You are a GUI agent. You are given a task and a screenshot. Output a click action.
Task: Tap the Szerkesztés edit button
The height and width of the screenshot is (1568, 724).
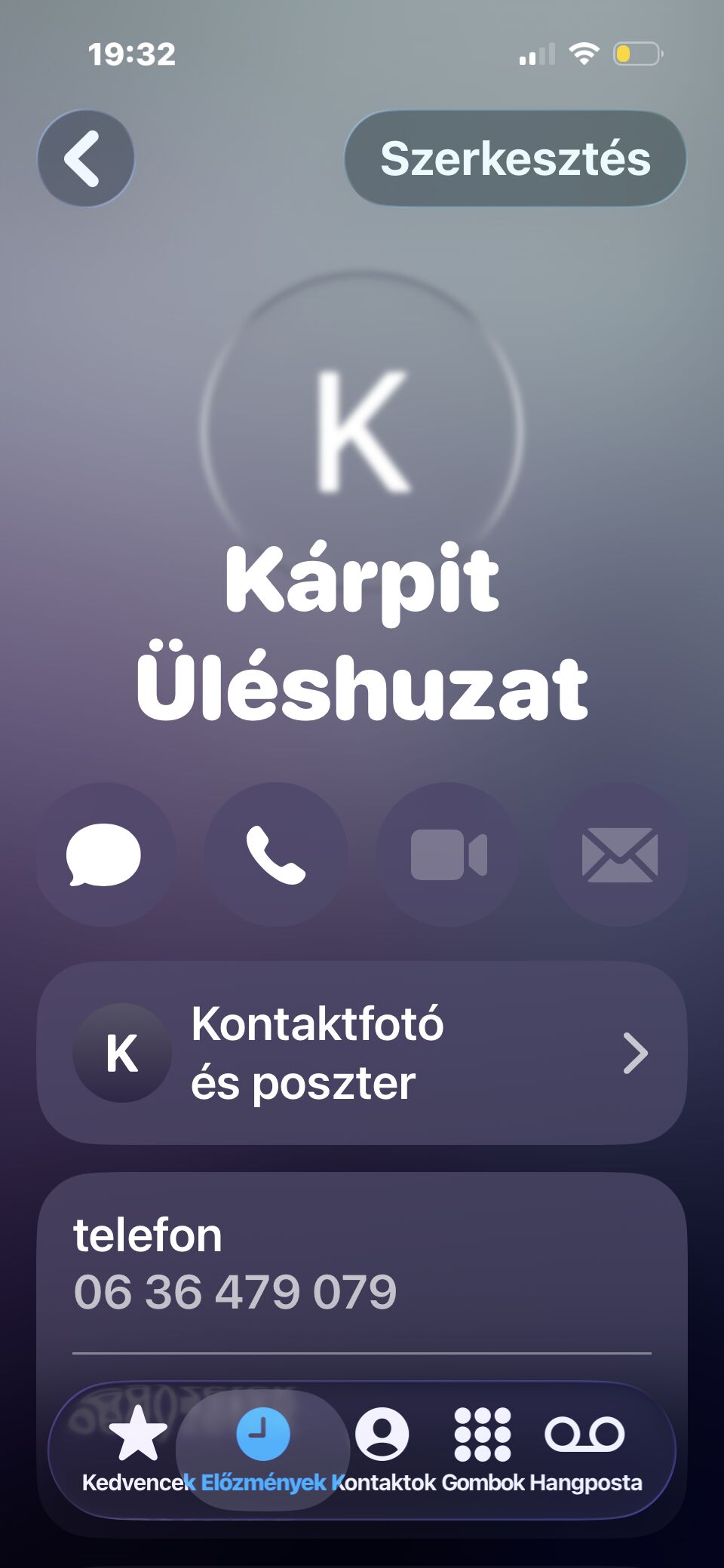(515, 158)
